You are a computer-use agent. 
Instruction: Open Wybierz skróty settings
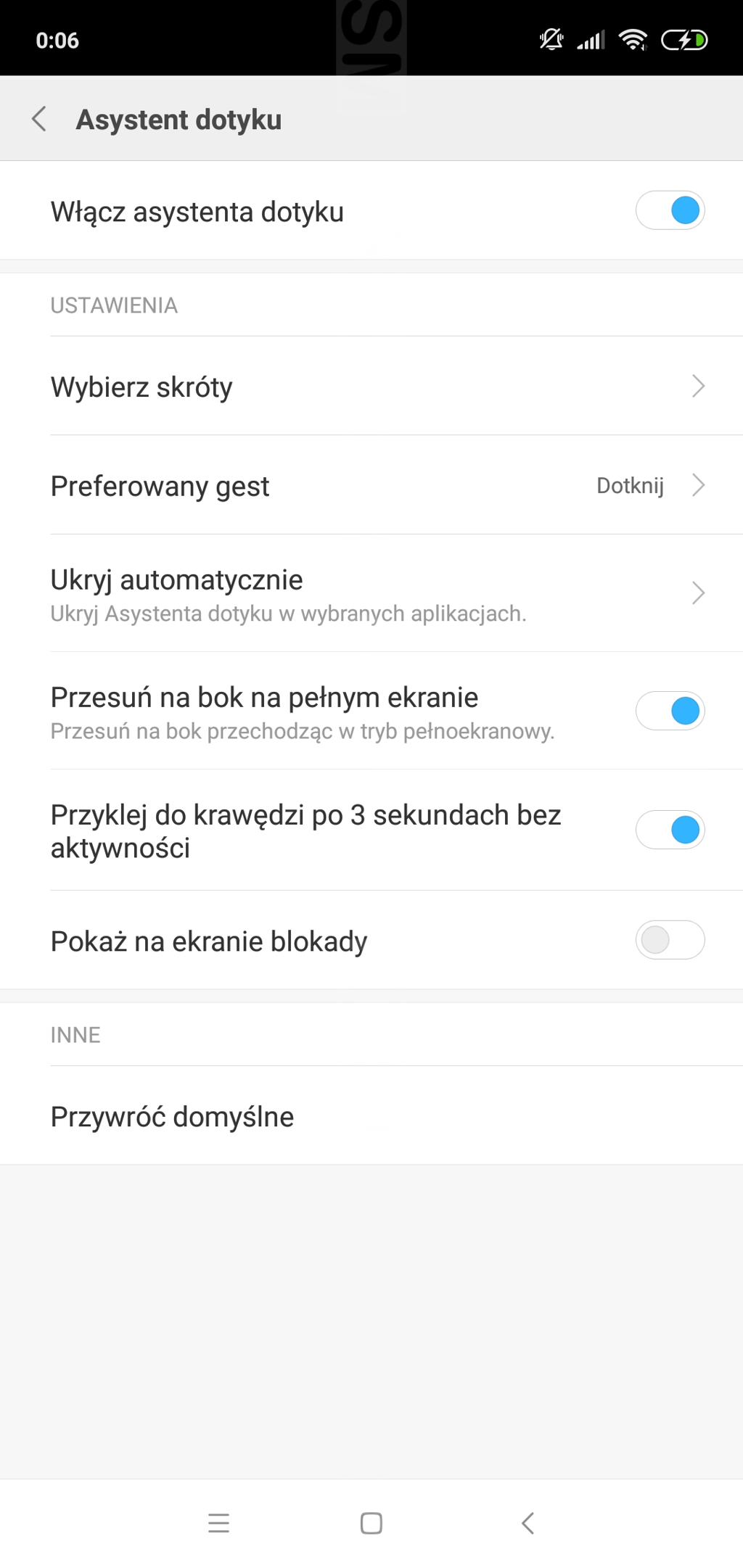[371, 387]
